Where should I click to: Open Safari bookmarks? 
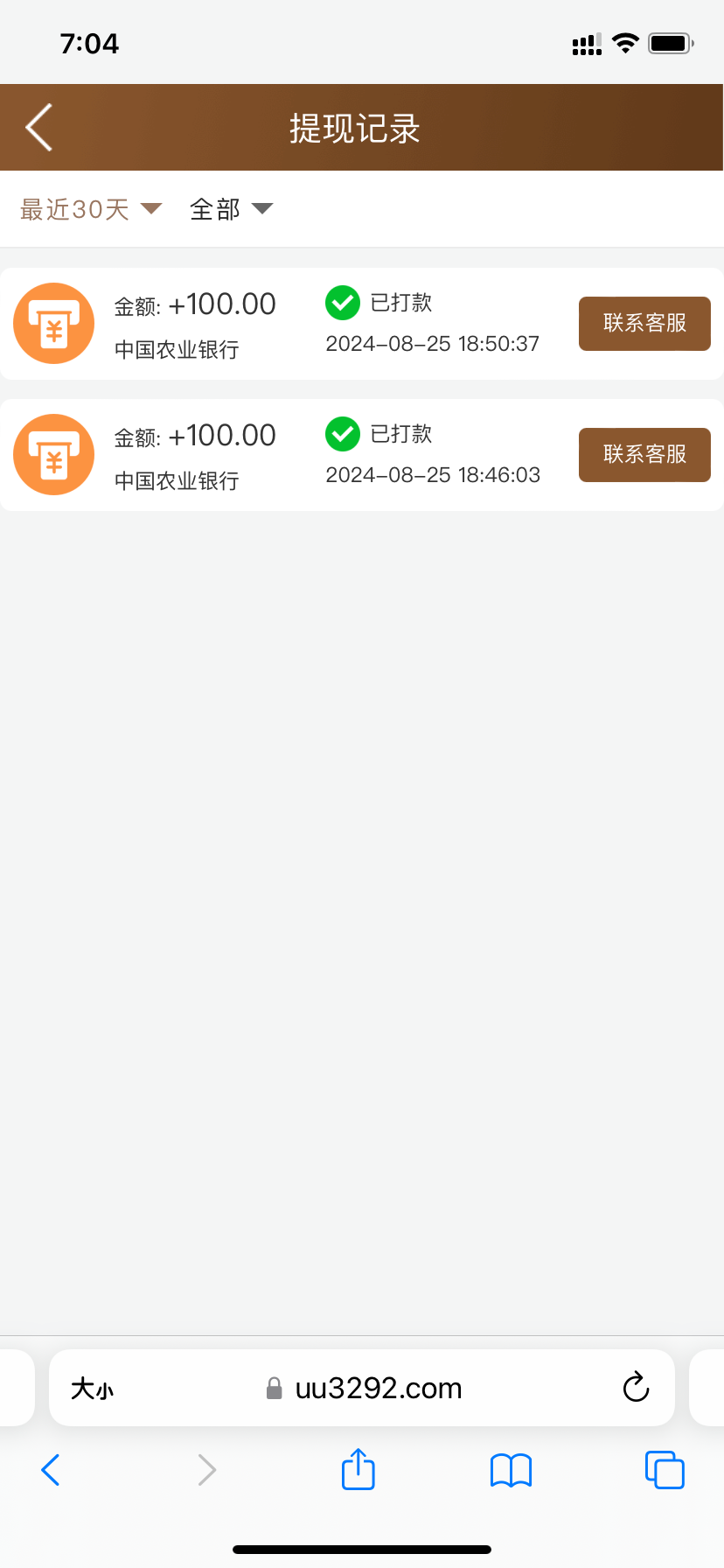click(511, 1471)
